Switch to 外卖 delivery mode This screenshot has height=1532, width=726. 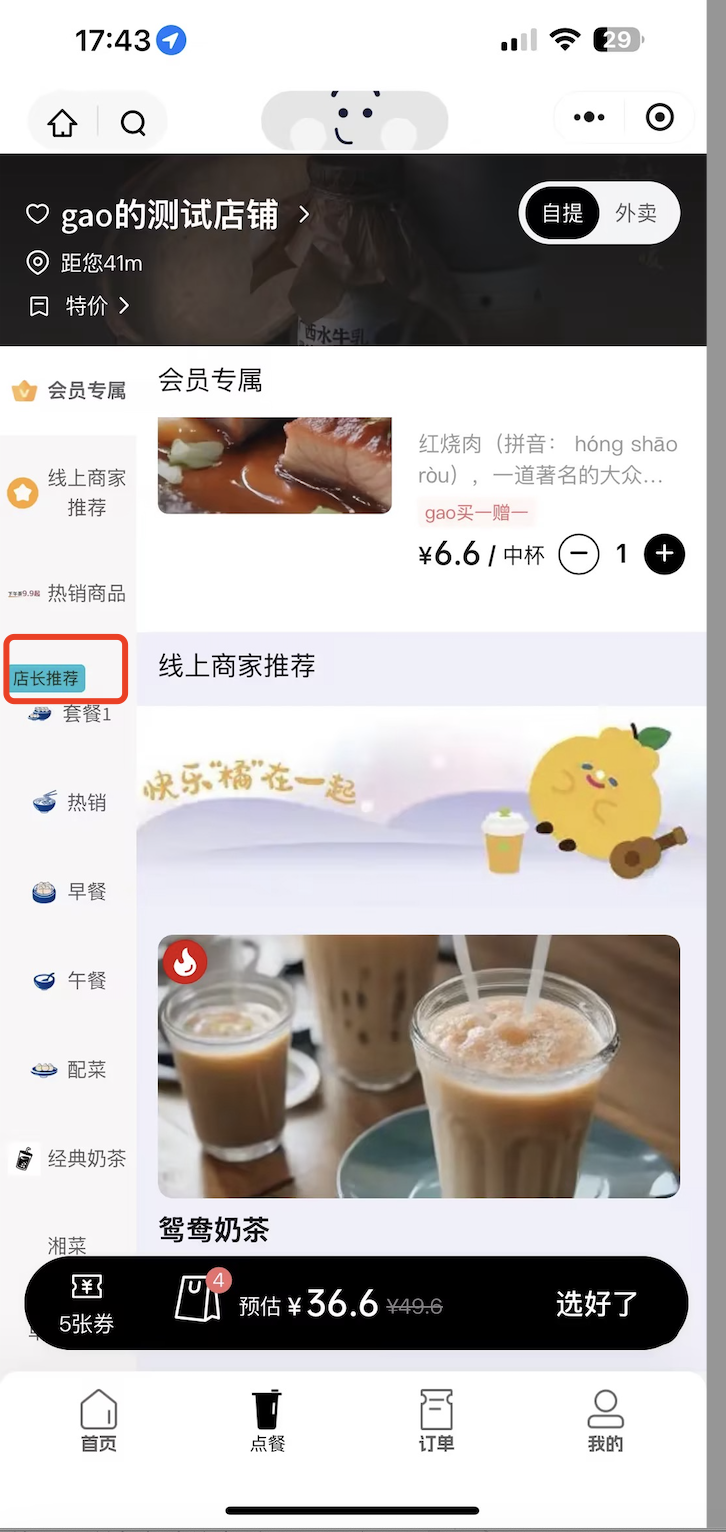tap(636, 213)
